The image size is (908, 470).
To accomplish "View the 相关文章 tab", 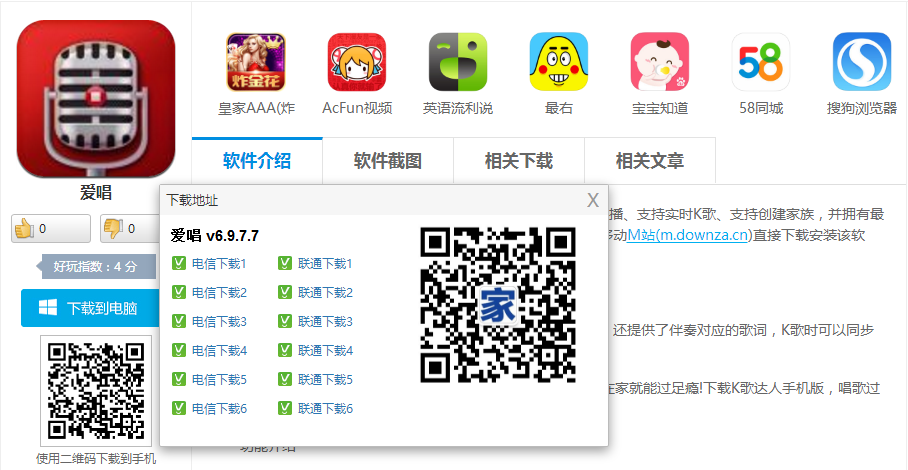I will [x=650, y=160].
